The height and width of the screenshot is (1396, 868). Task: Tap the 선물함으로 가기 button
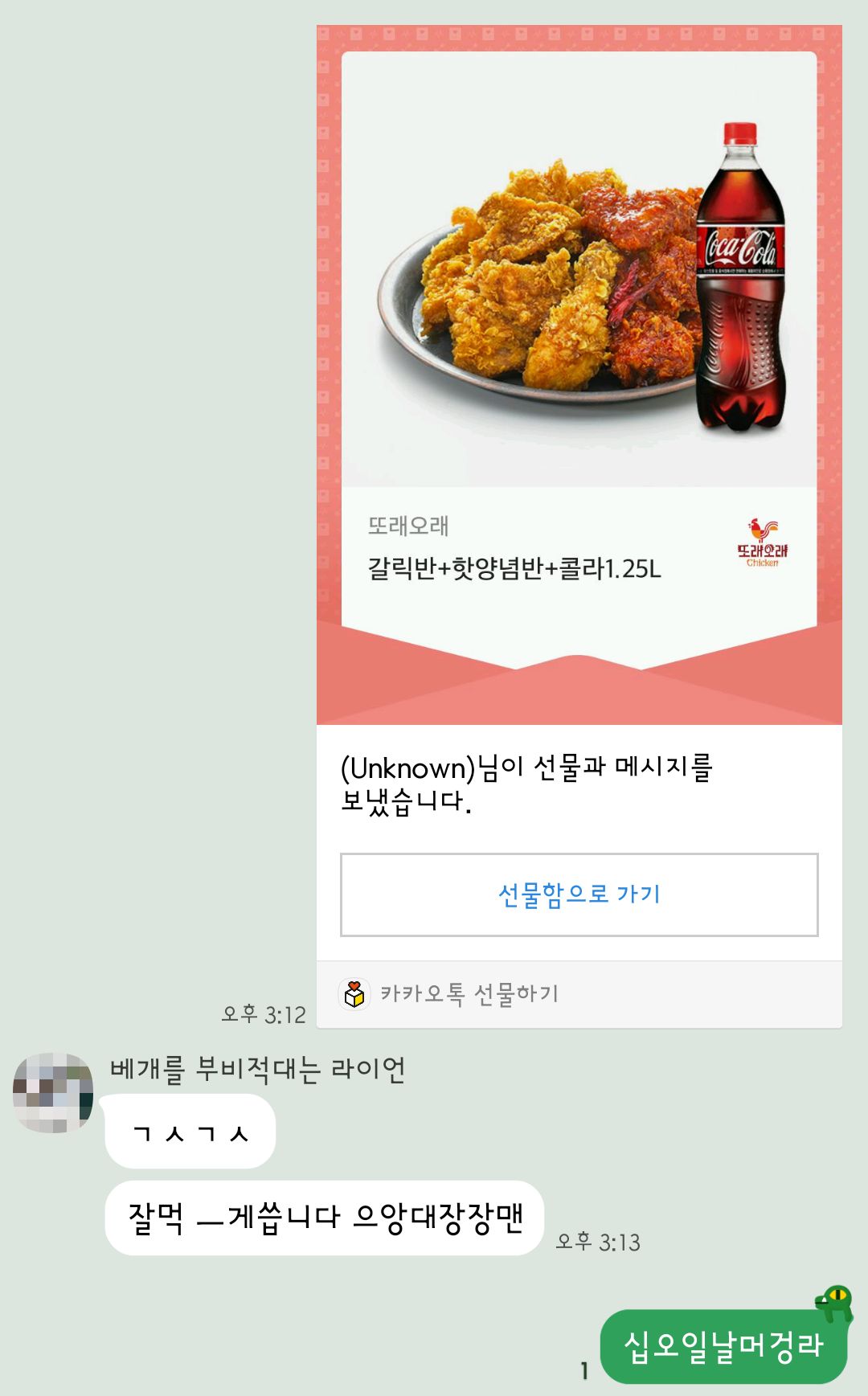point(579,895)
